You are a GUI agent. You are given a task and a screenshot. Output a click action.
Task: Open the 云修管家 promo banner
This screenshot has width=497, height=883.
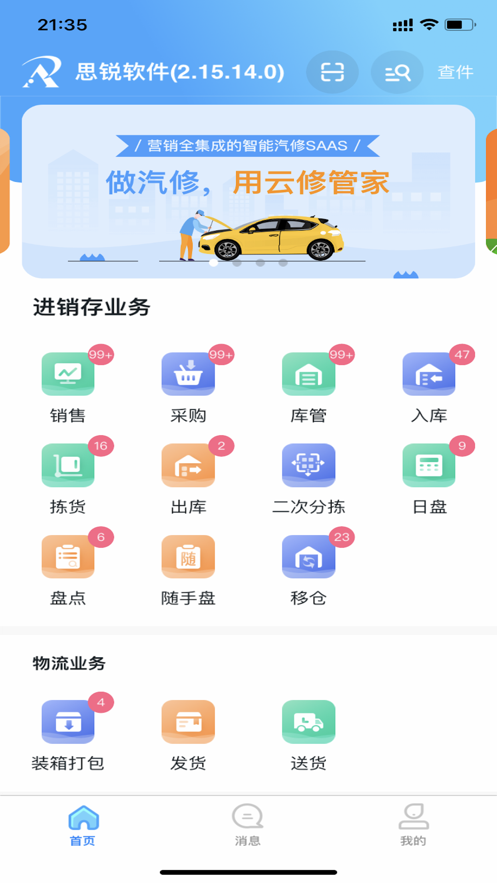pyautogui.click(x=248, y=191)
